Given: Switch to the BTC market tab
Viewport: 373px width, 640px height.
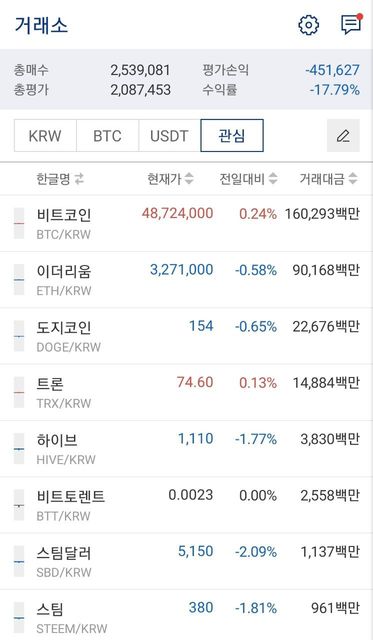Looking at the screenshot, I should [x=107, y=136].
